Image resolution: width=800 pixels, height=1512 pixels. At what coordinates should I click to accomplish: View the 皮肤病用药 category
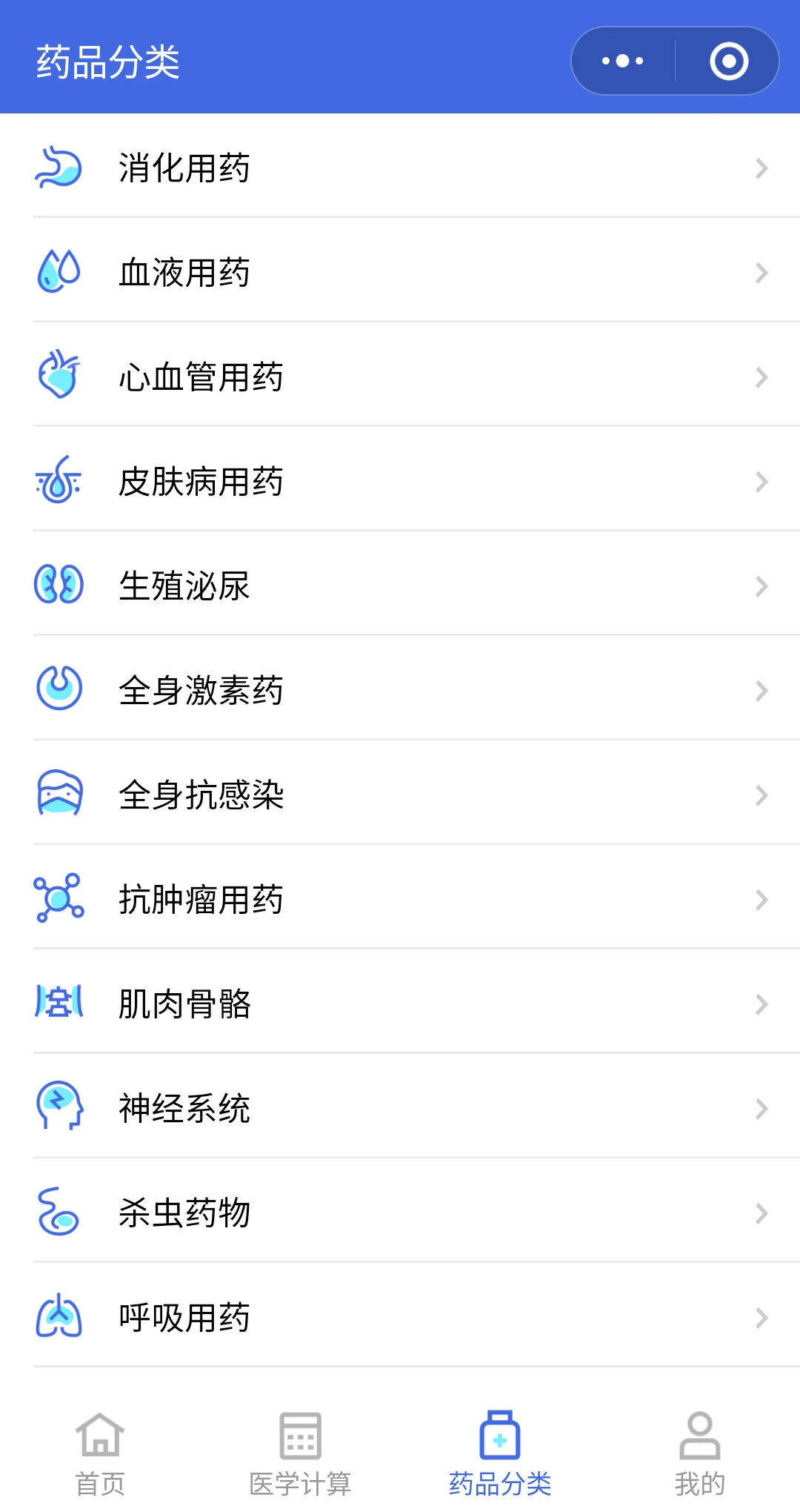[400, 481]
